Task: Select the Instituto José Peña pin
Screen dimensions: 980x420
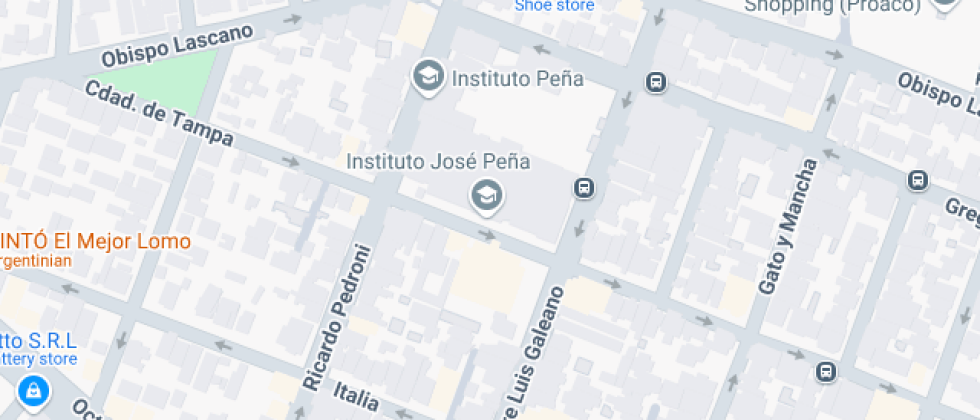Action: point(487,195)
